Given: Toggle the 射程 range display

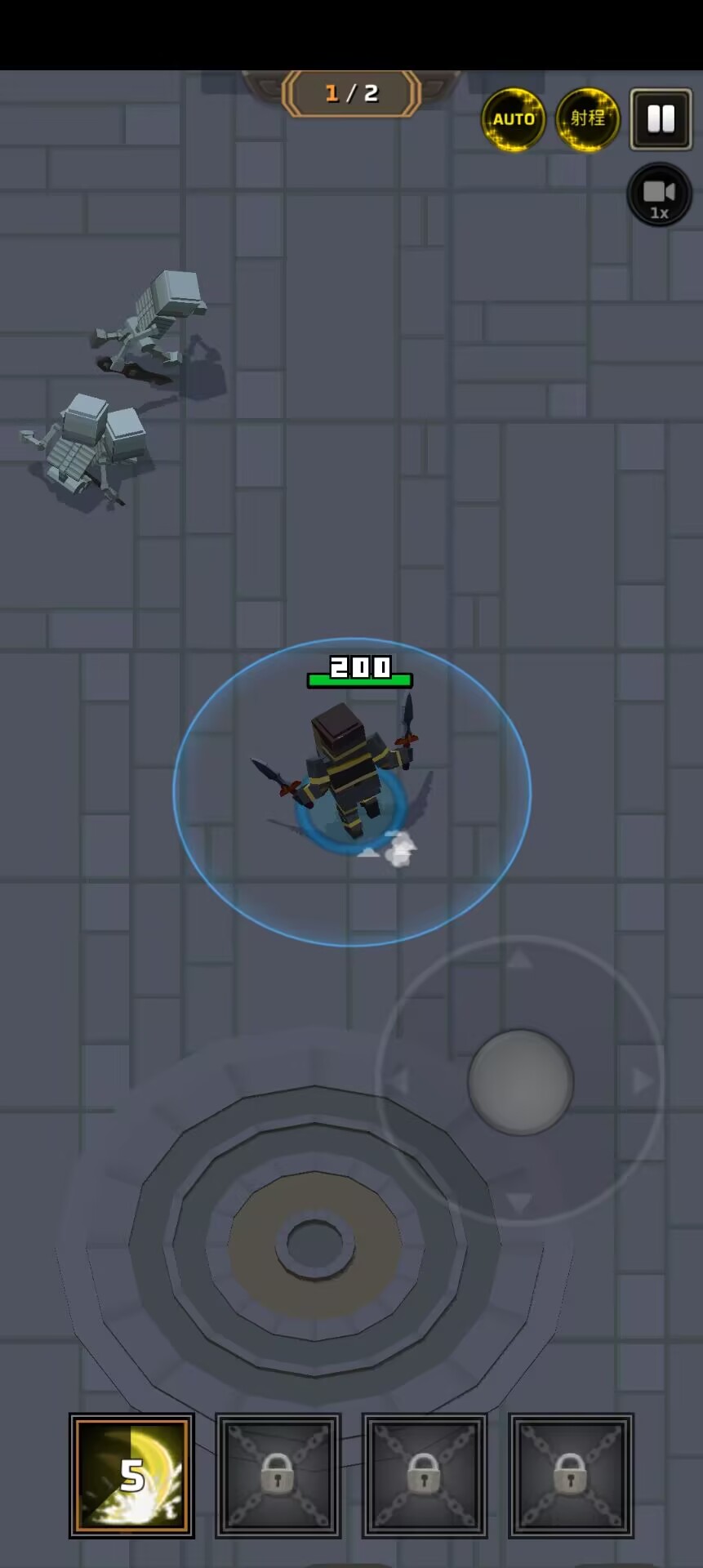Looking at the screenshot, I should tap(588, 119).
